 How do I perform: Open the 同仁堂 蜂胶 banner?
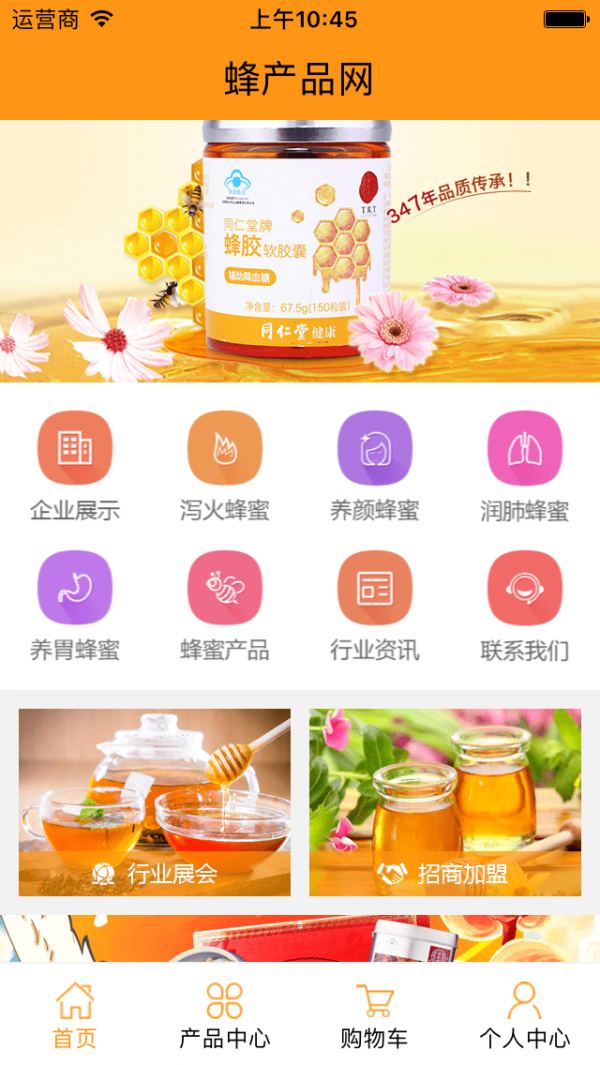point(300,250)
